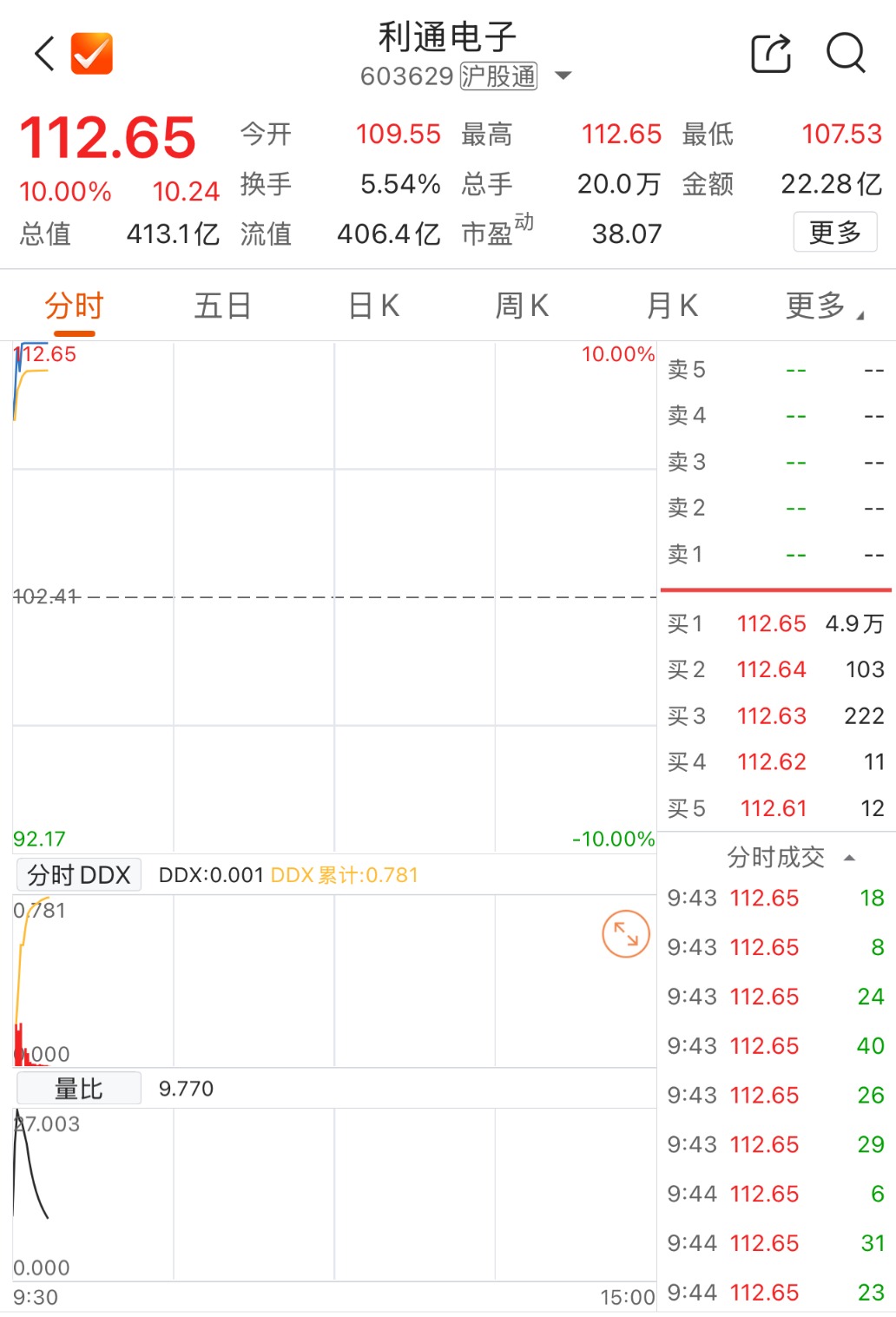Viewport: 896px width, 1317px height.
Task: Expand the chart to fullscreen
Action: (x=626, y=934)
